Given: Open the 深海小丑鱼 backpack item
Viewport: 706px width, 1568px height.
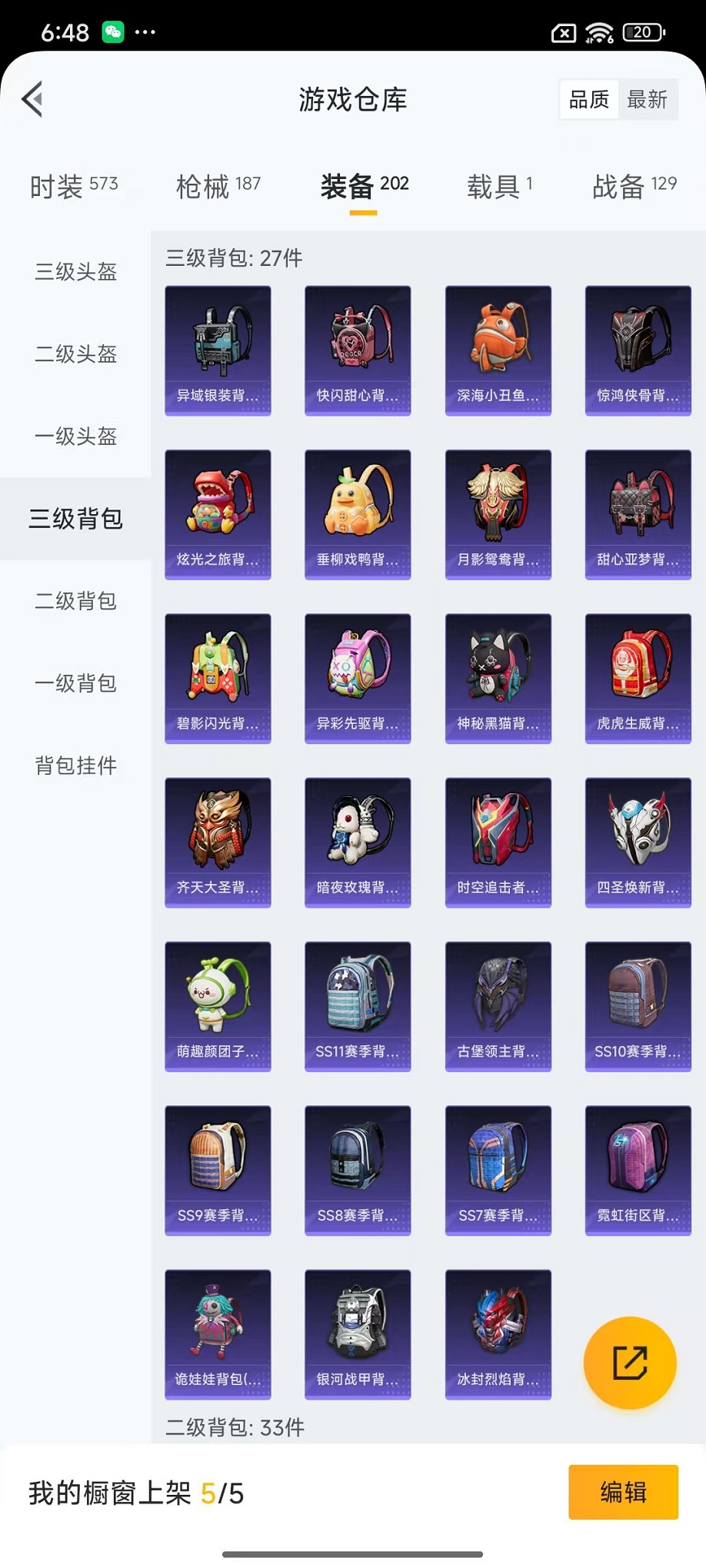Looking at the screenshot, I should (x=498, y=350).
